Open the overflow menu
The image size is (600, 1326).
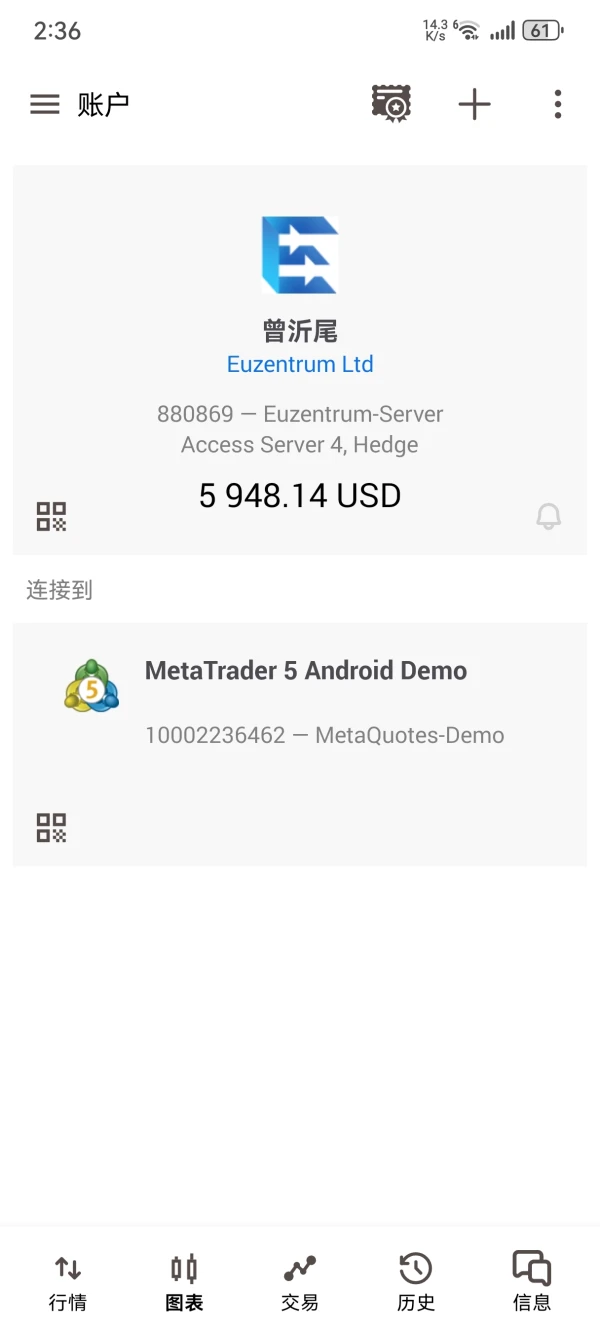pyautogui.click(x=557, y=104)
